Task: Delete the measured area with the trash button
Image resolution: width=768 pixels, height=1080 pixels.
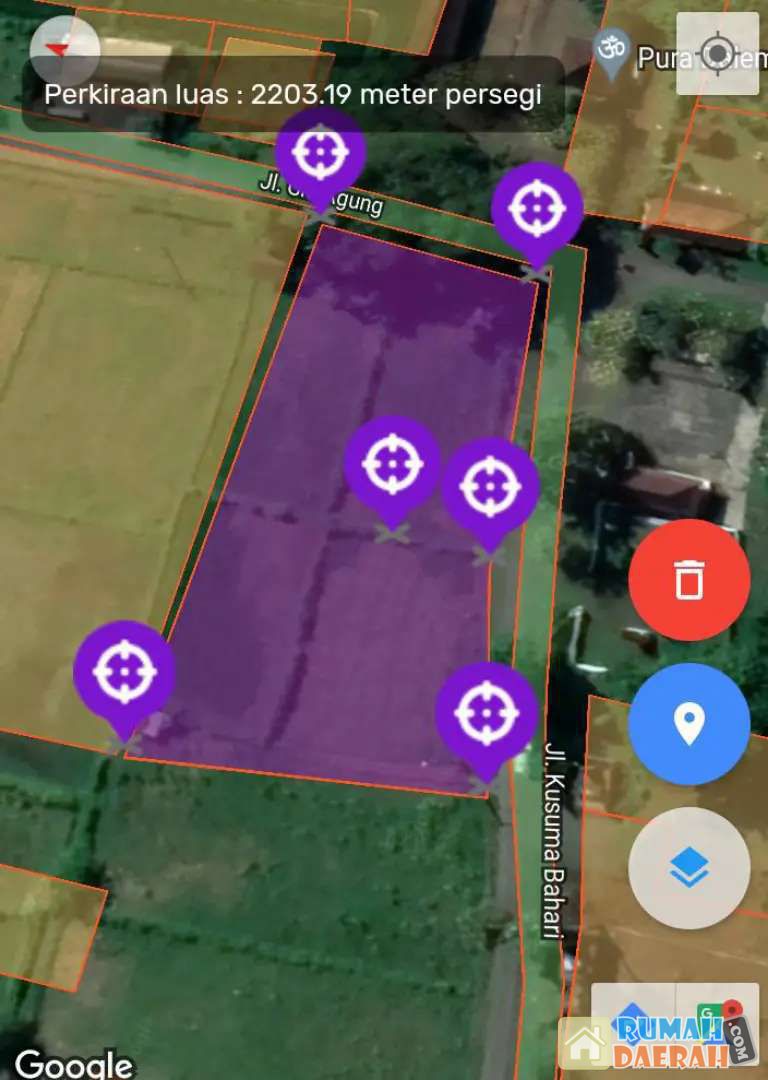Action: (x=689, y=580)
